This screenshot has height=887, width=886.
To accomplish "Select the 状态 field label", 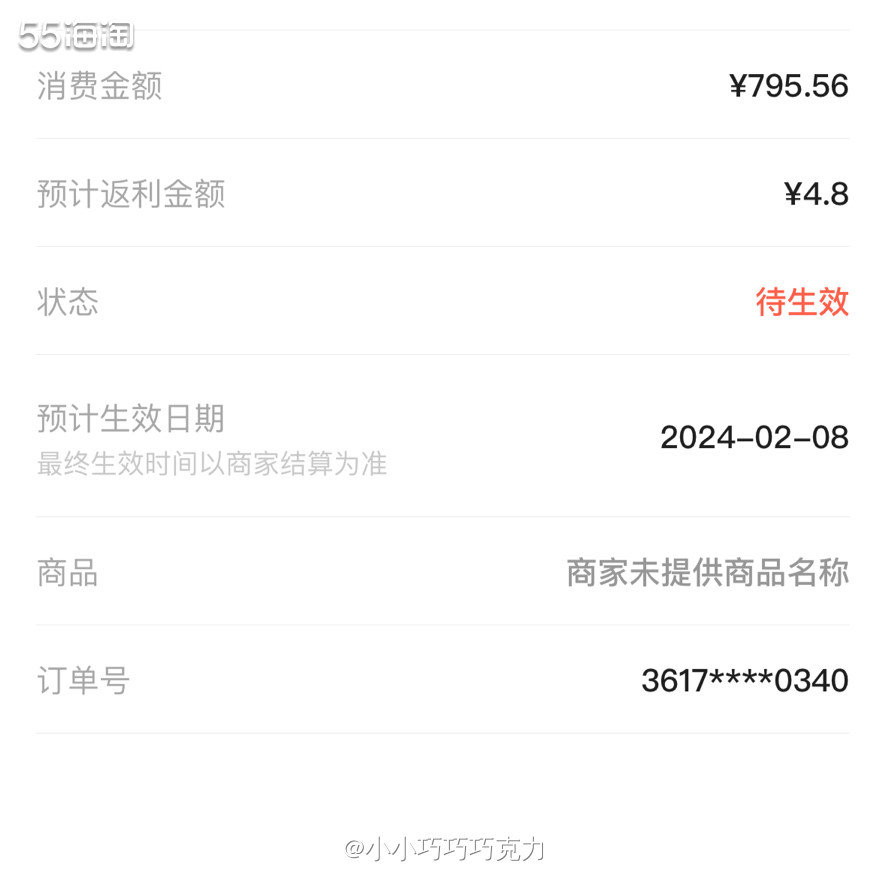I will 66,301.
